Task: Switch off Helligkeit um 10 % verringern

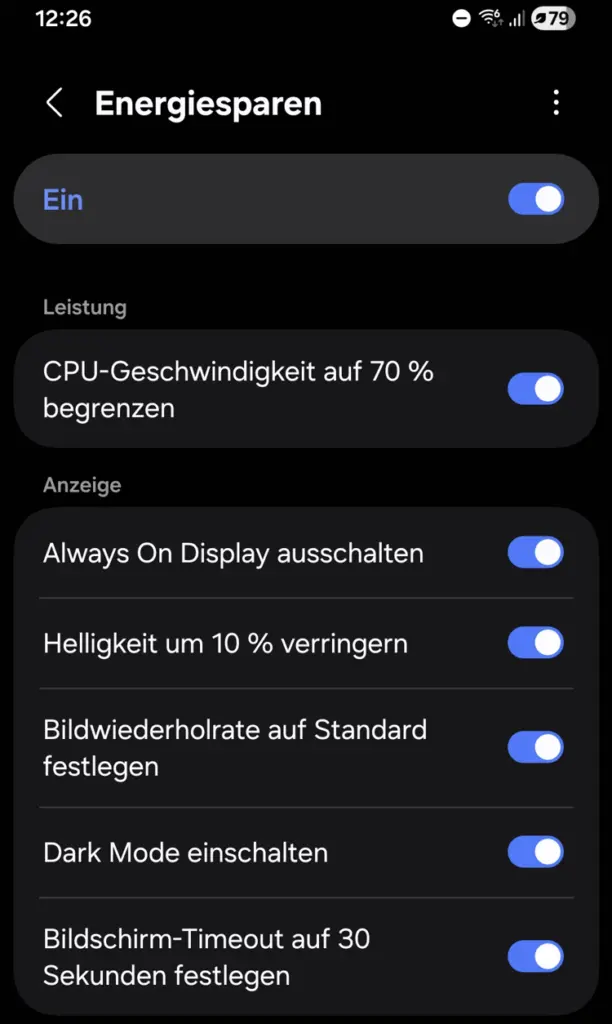Action: point(536,643)
